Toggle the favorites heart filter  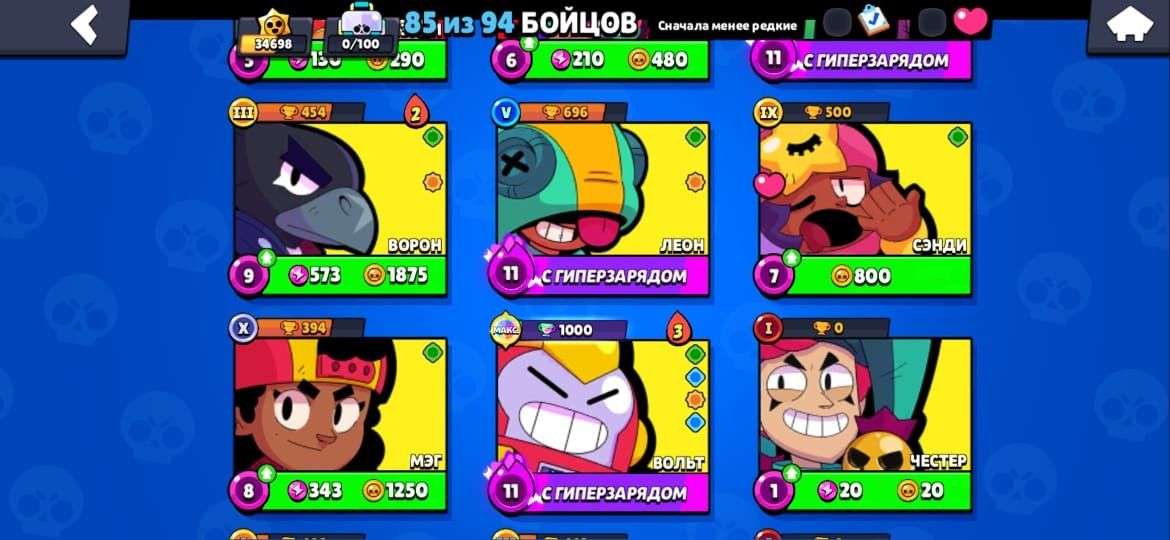point(969,21)
